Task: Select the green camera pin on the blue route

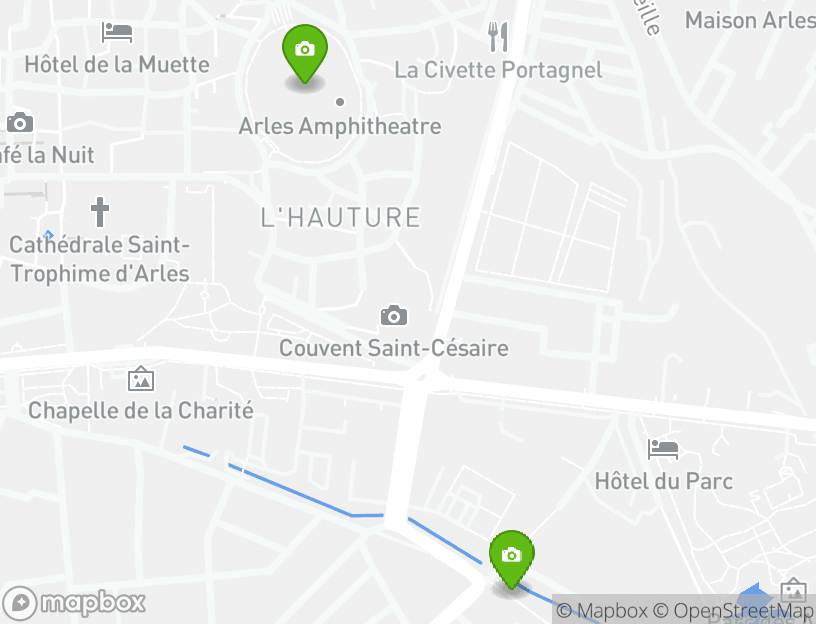Action: (x=511, y=556)
